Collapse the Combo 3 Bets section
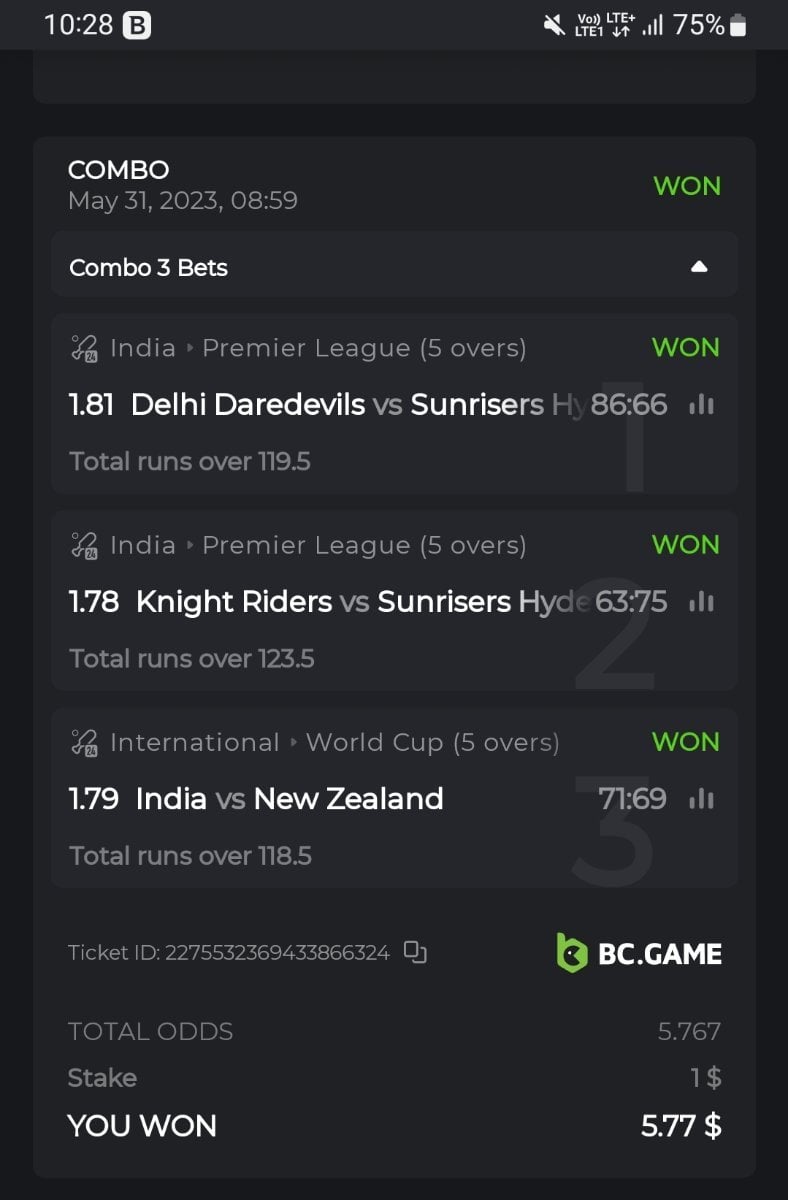788x1200 pixels. coord(699,267)
